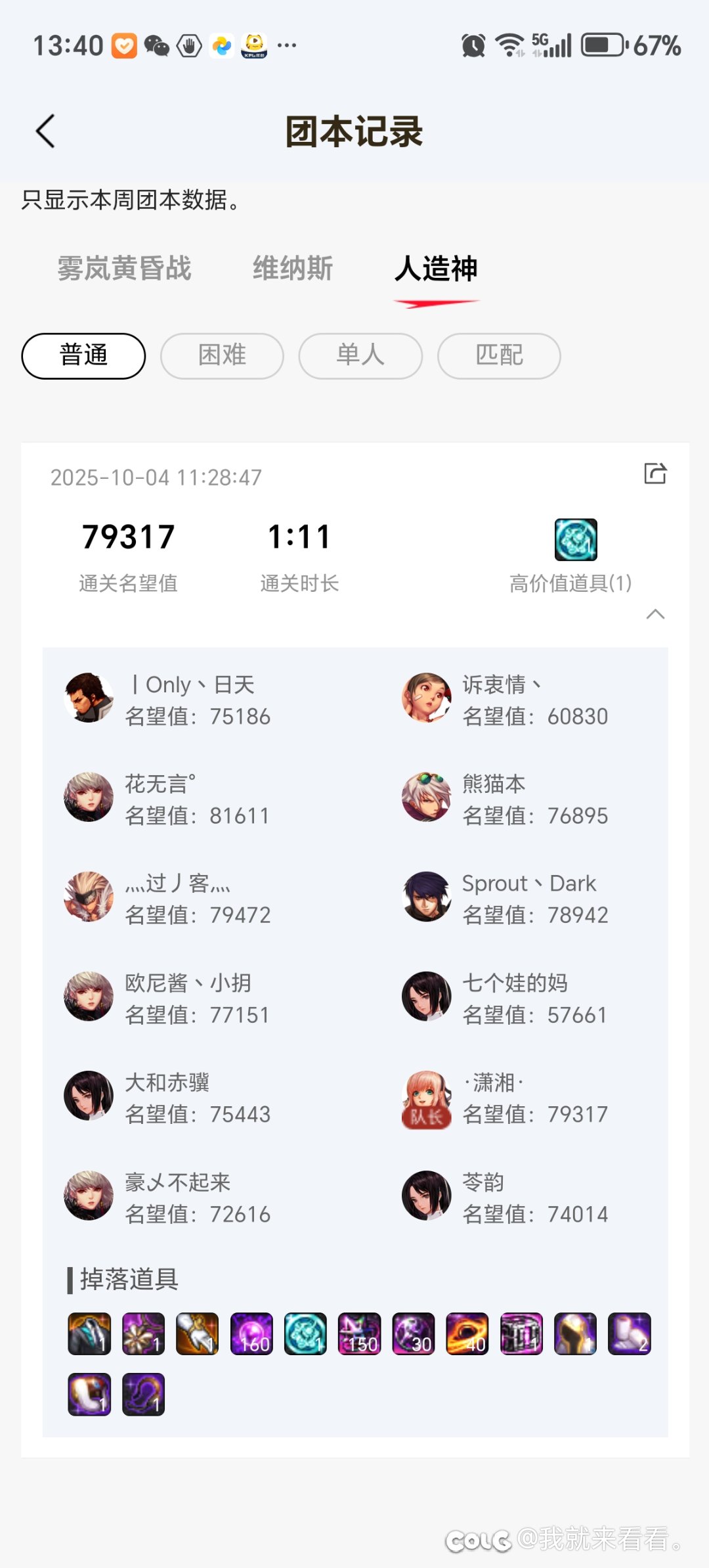Share the 2025-10-04 raid record
This screenshot has height=1568, width=709.
tap(655, 473)
